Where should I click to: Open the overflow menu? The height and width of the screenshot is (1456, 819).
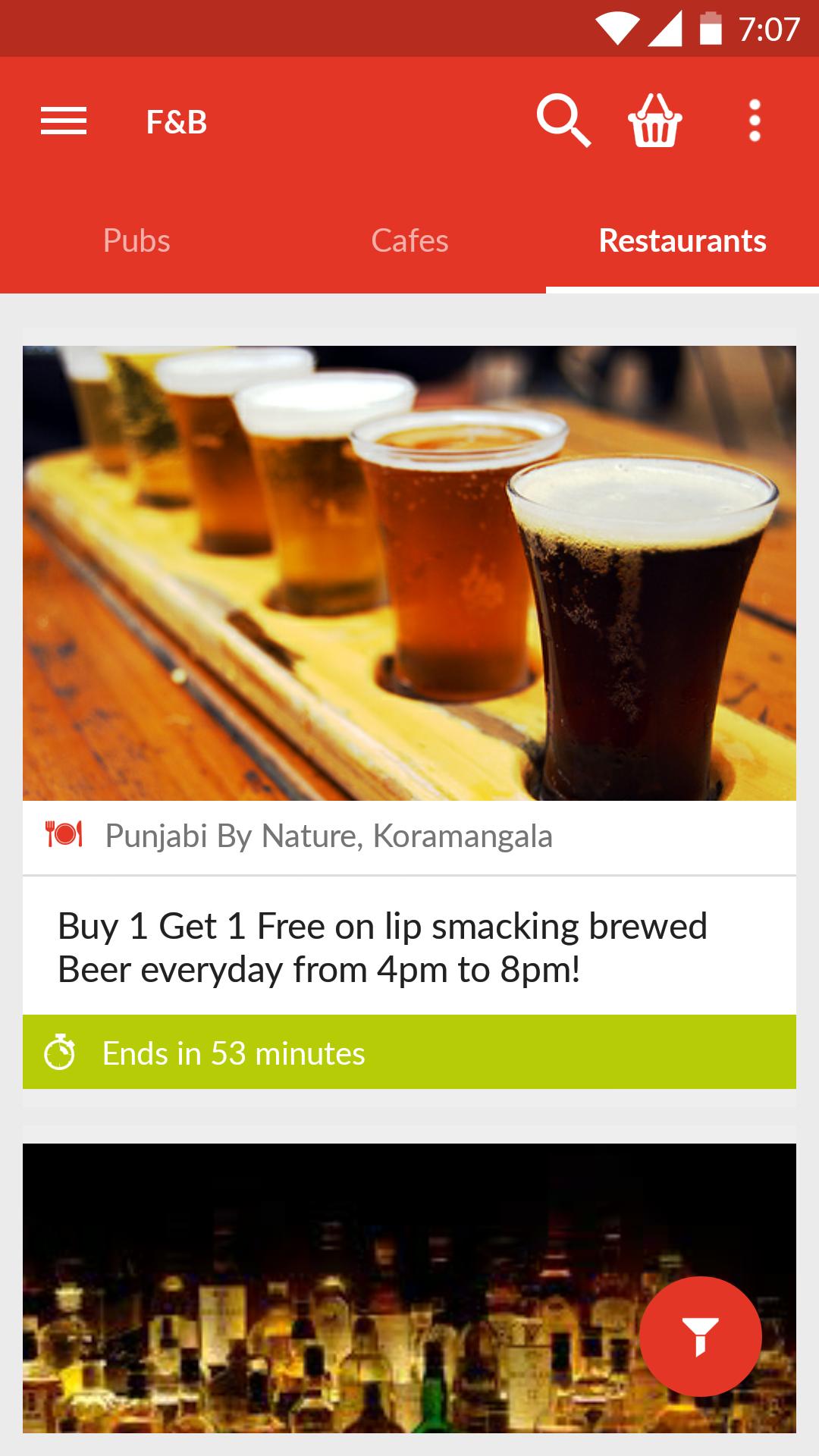(754, 121)
